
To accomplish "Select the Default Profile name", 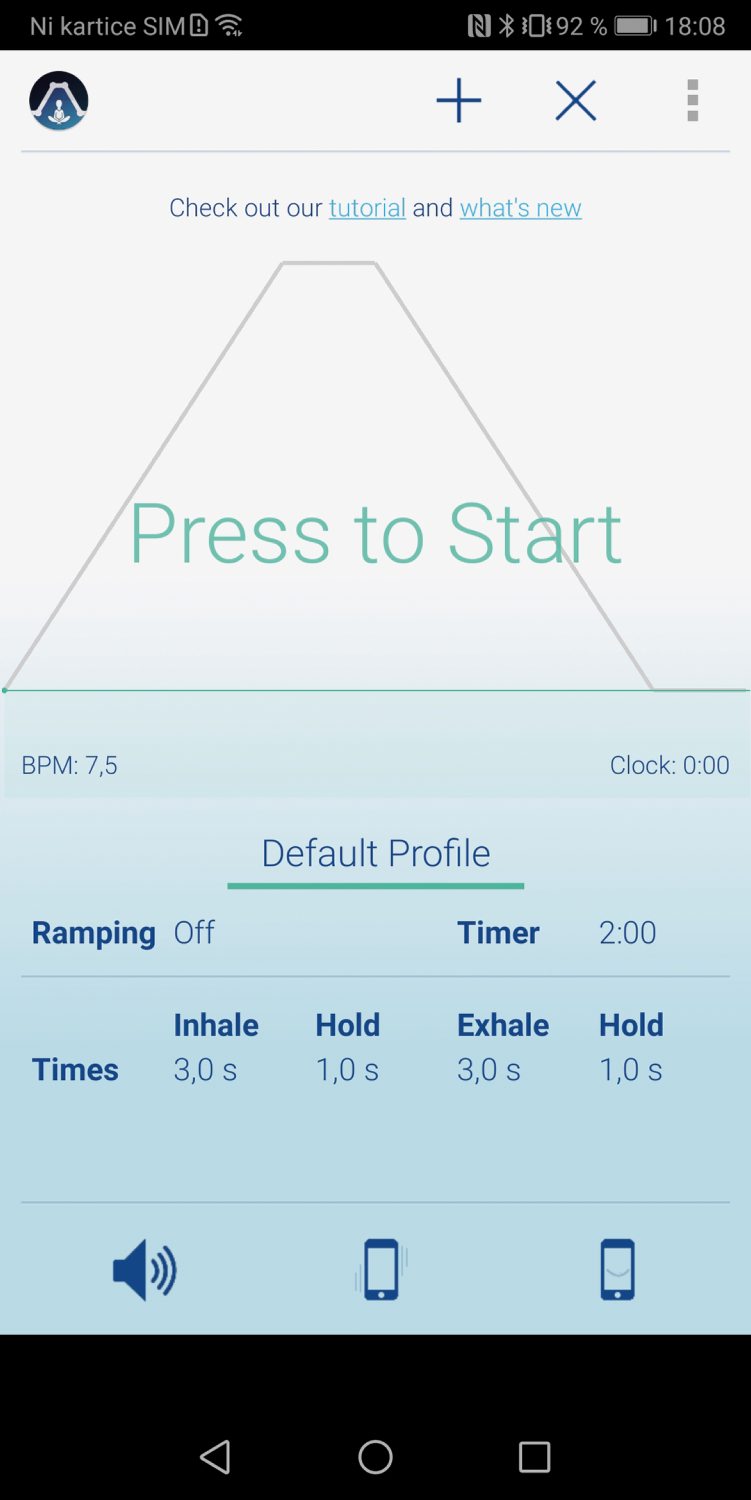I will (376, 853).
